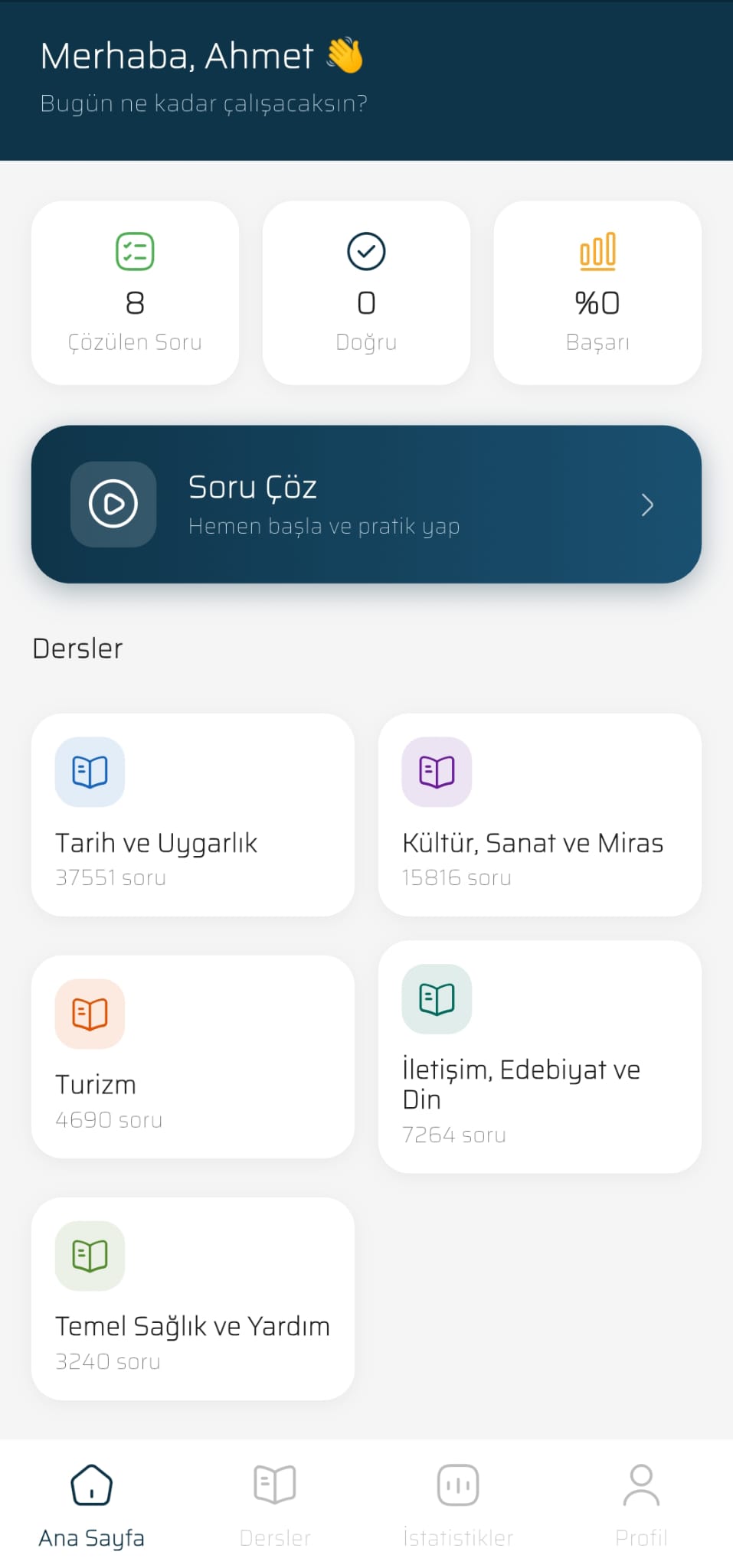The height and width of the screenshot is (1568, 733).
Task: Select the Doğru checkmark icon
Action: point(366,250)
